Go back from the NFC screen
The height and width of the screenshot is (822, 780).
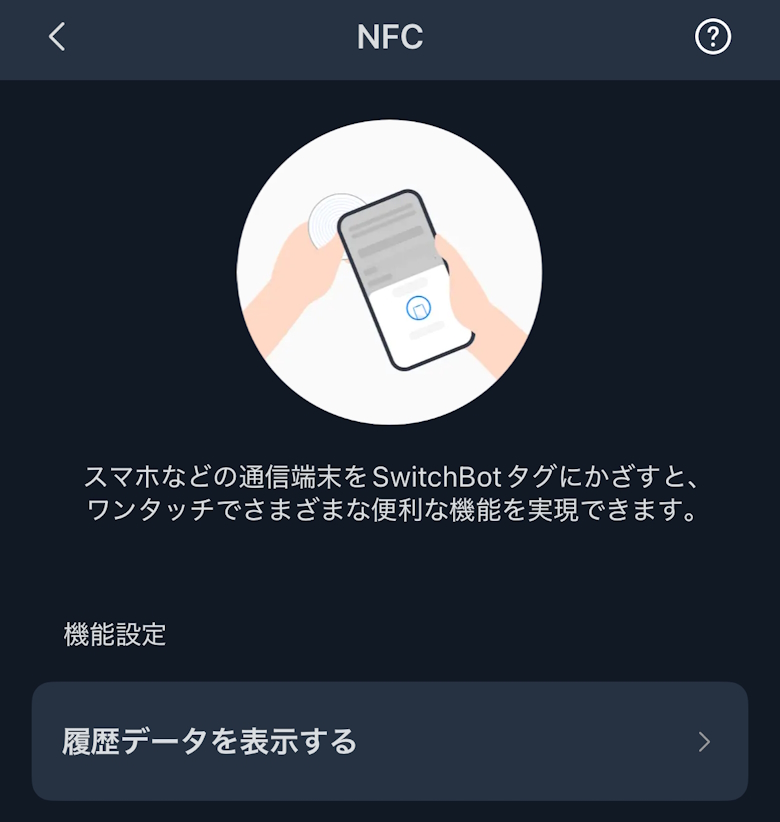click(x=57, y=38)
